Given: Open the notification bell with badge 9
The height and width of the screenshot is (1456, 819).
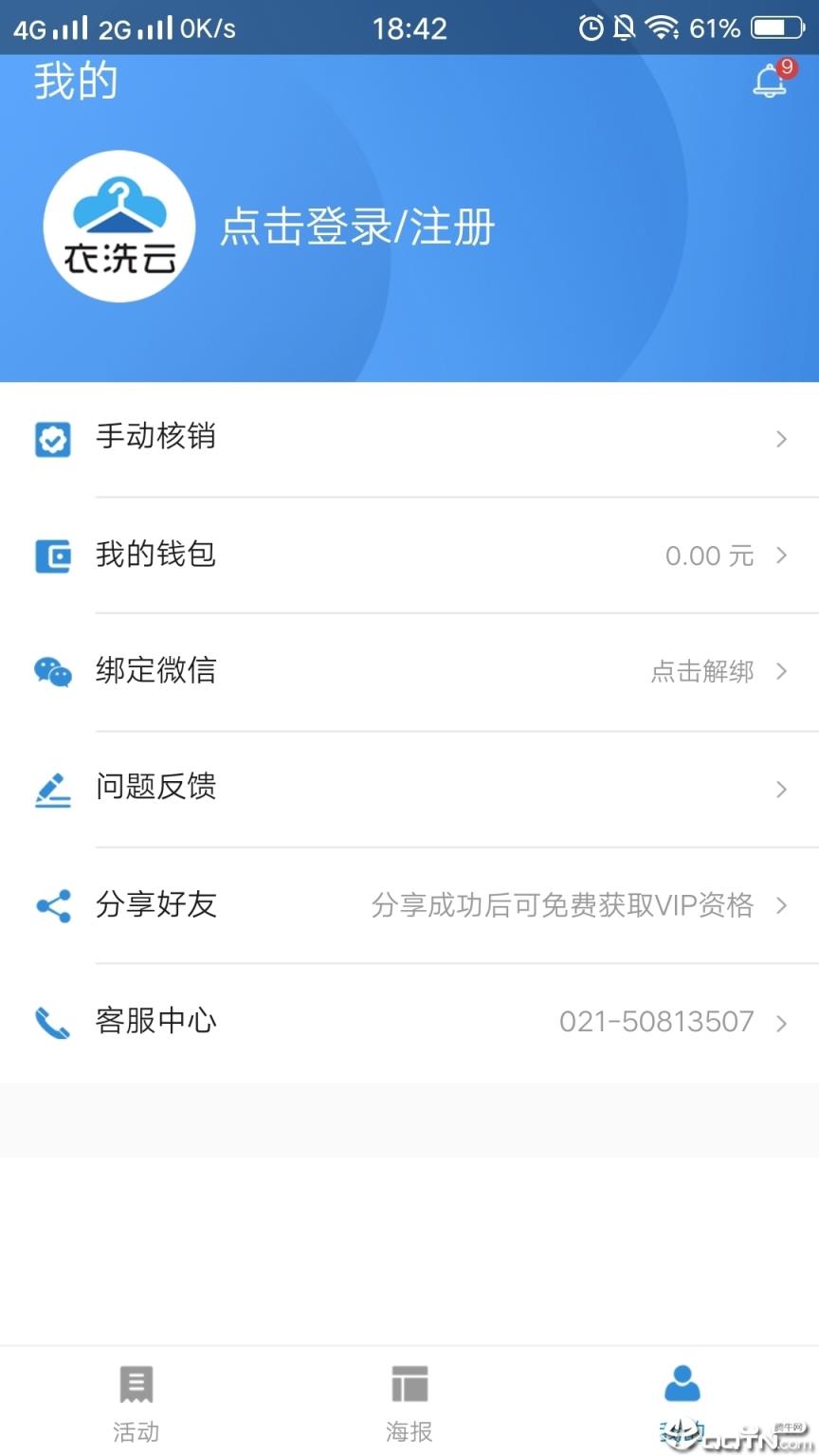Looking at the screenshot, I should click(769, 81).
